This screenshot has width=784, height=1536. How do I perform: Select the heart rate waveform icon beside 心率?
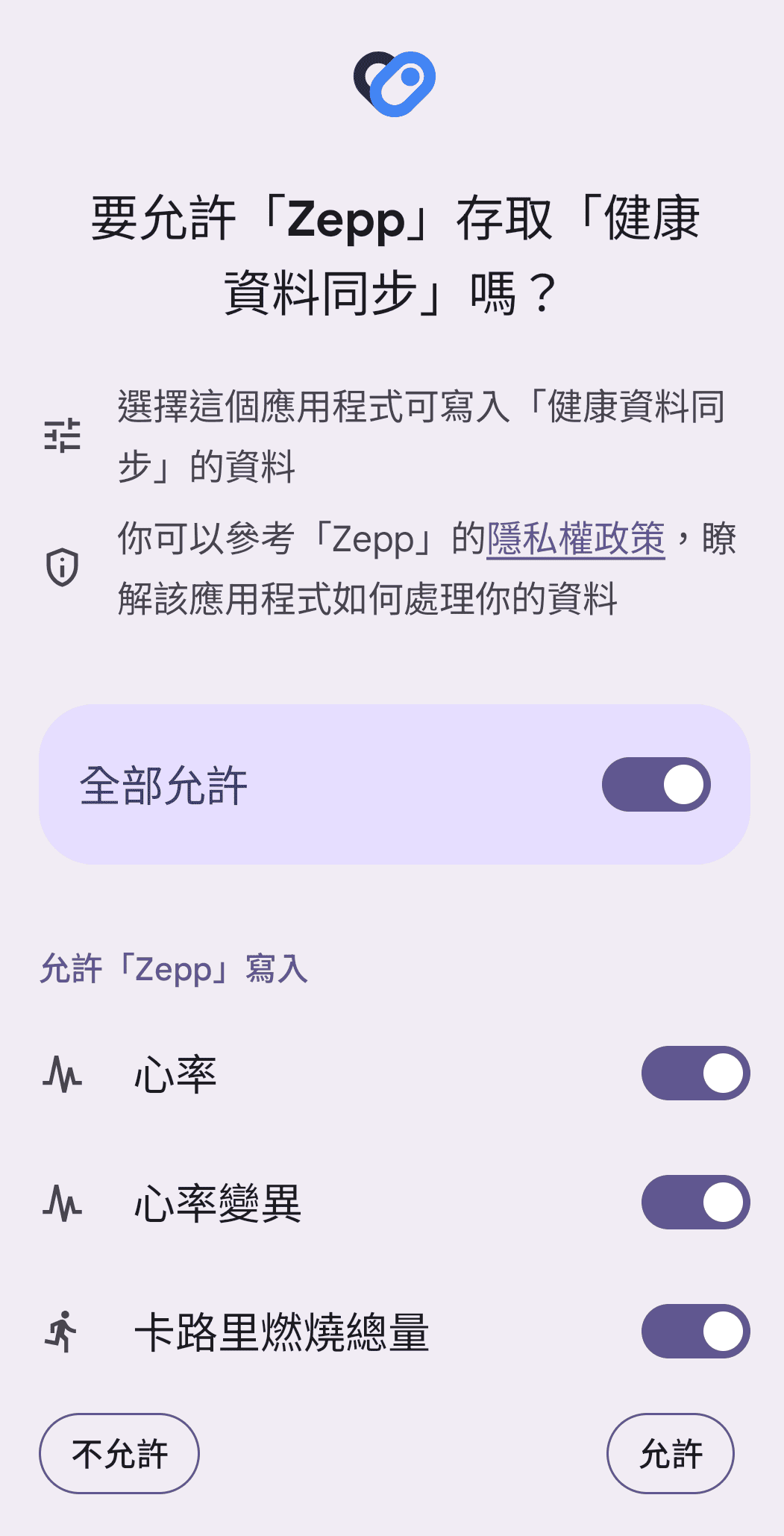[63, 1074]
